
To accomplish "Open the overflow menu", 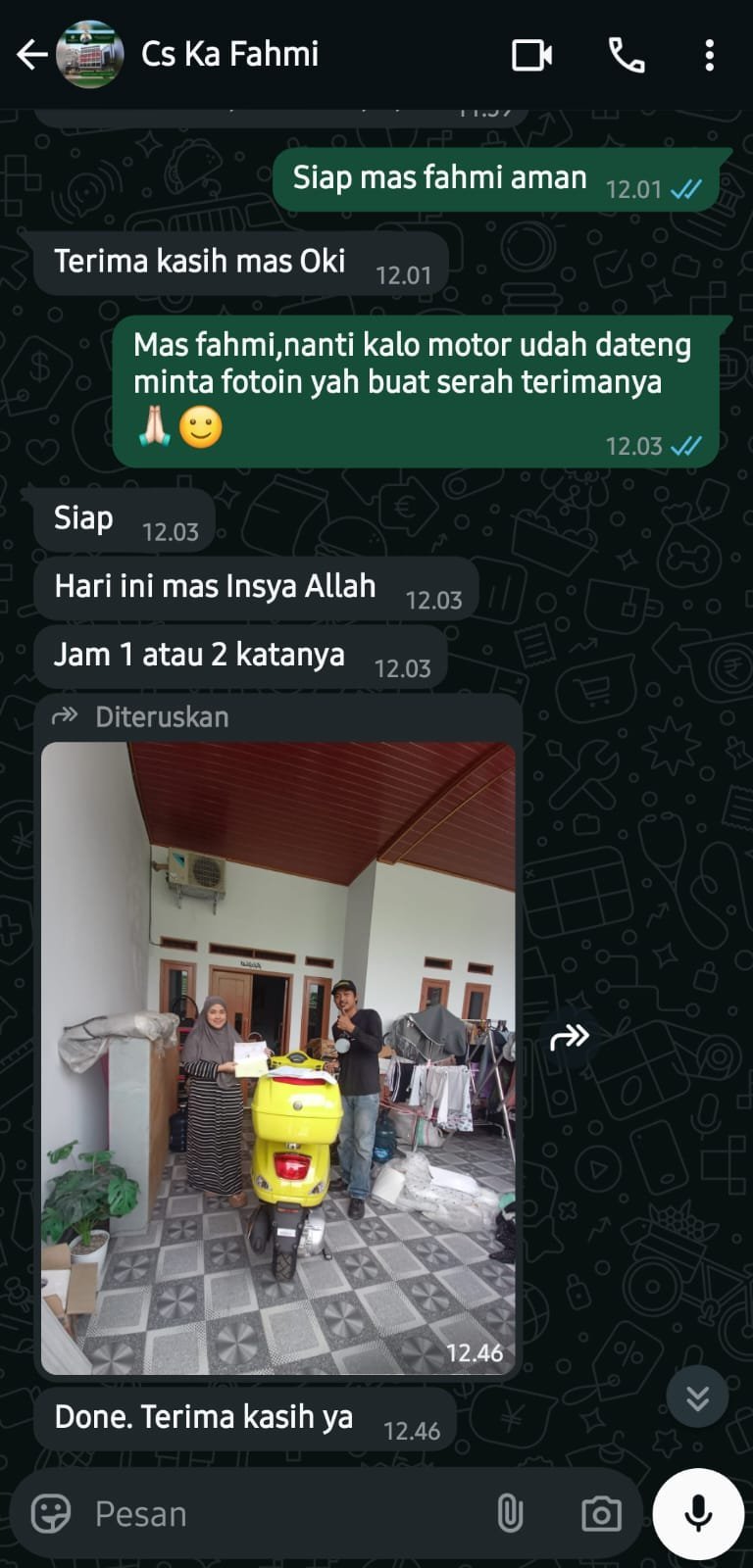I will tap(709, 55).
